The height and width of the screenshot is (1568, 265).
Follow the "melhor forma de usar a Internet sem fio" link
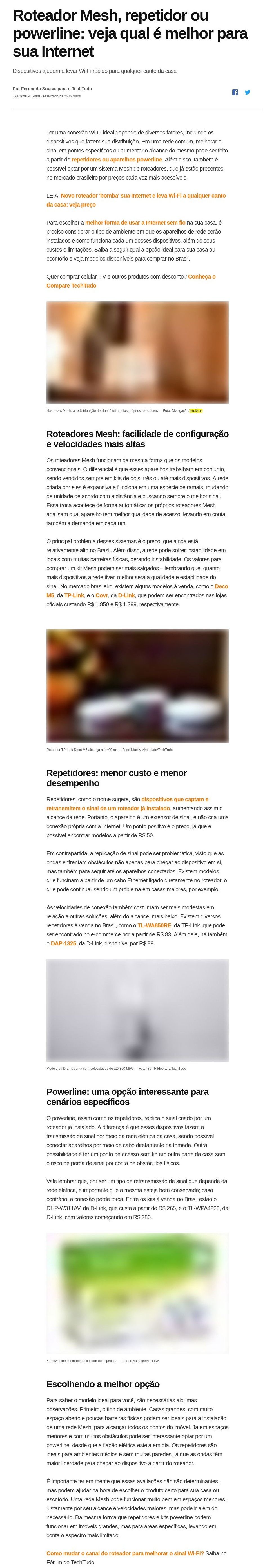[x=135, y=223]
